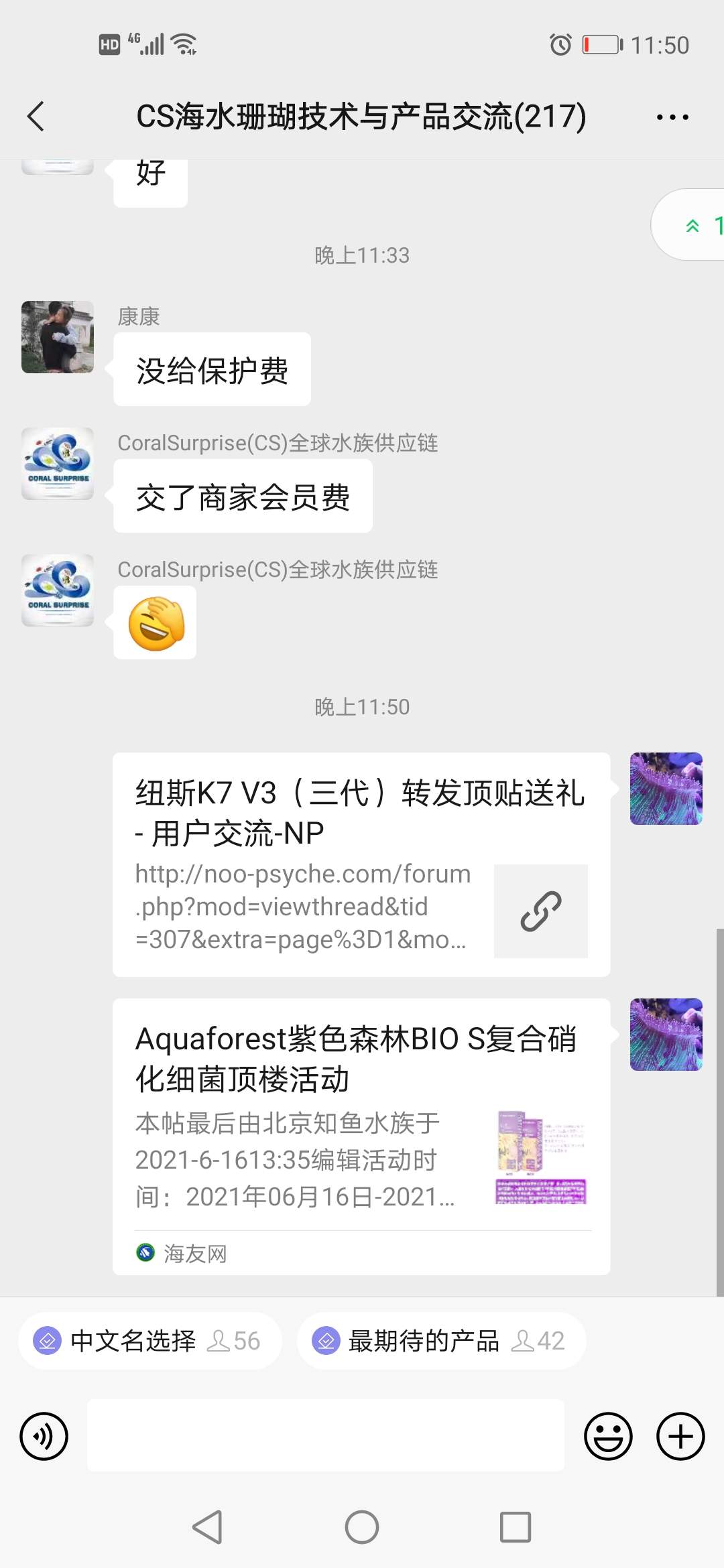
Task: Tap the system home button
Action: pyautogui.click(x=362, y=1527)
